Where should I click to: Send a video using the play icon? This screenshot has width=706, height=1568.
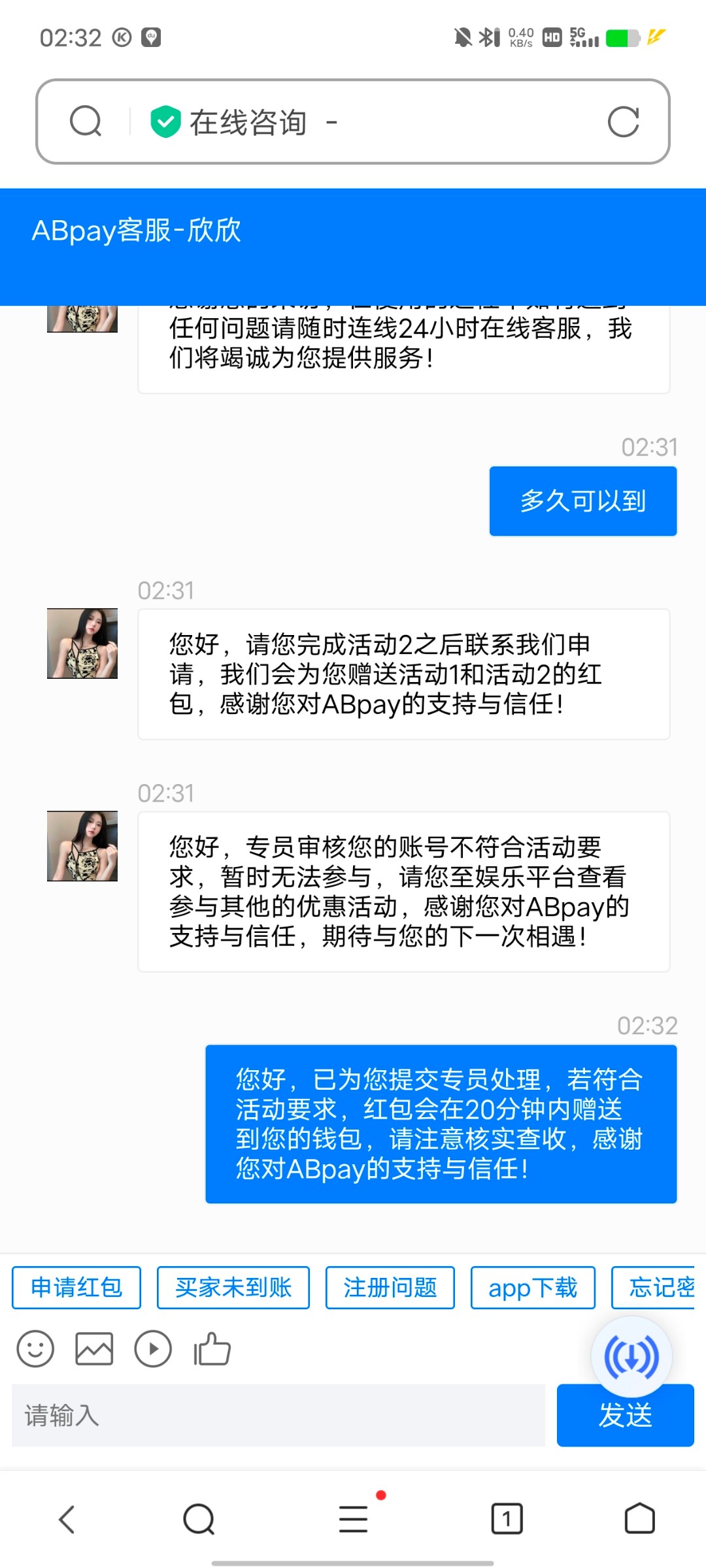coord(153,1349)
